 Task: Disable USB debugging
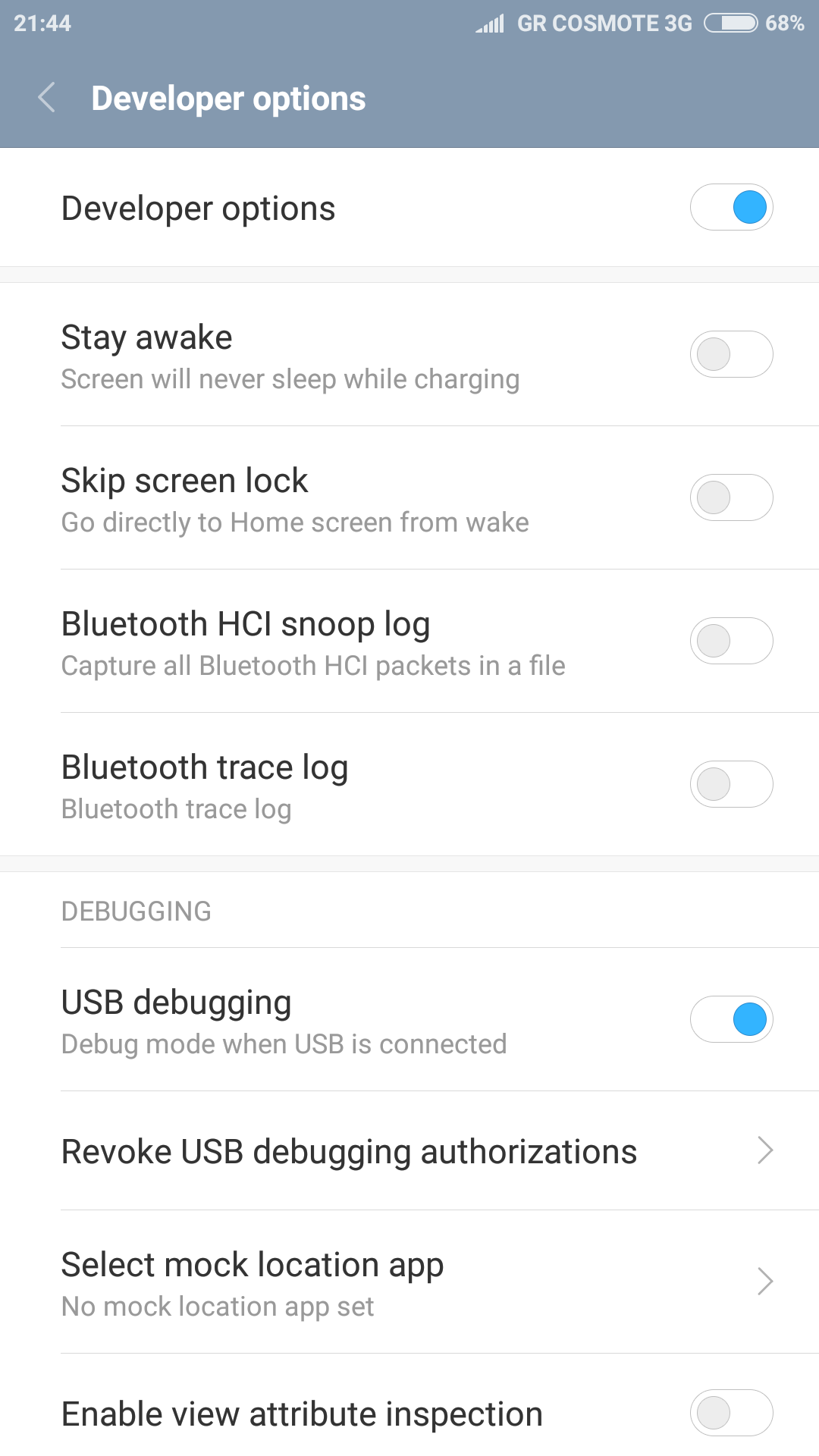731,1019
